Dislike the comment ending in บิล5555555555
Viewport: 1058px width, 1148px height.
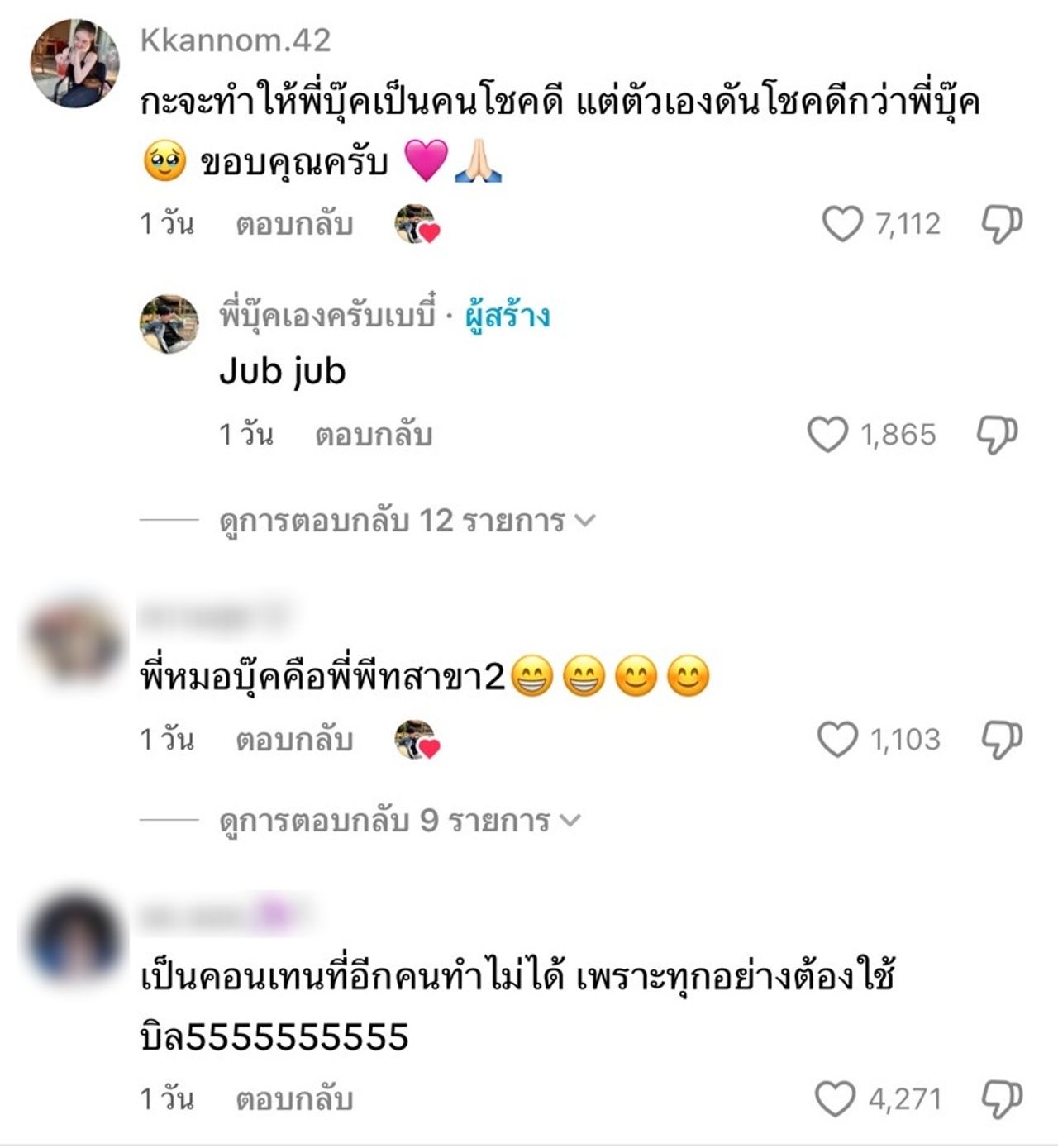(1001, 1099)
